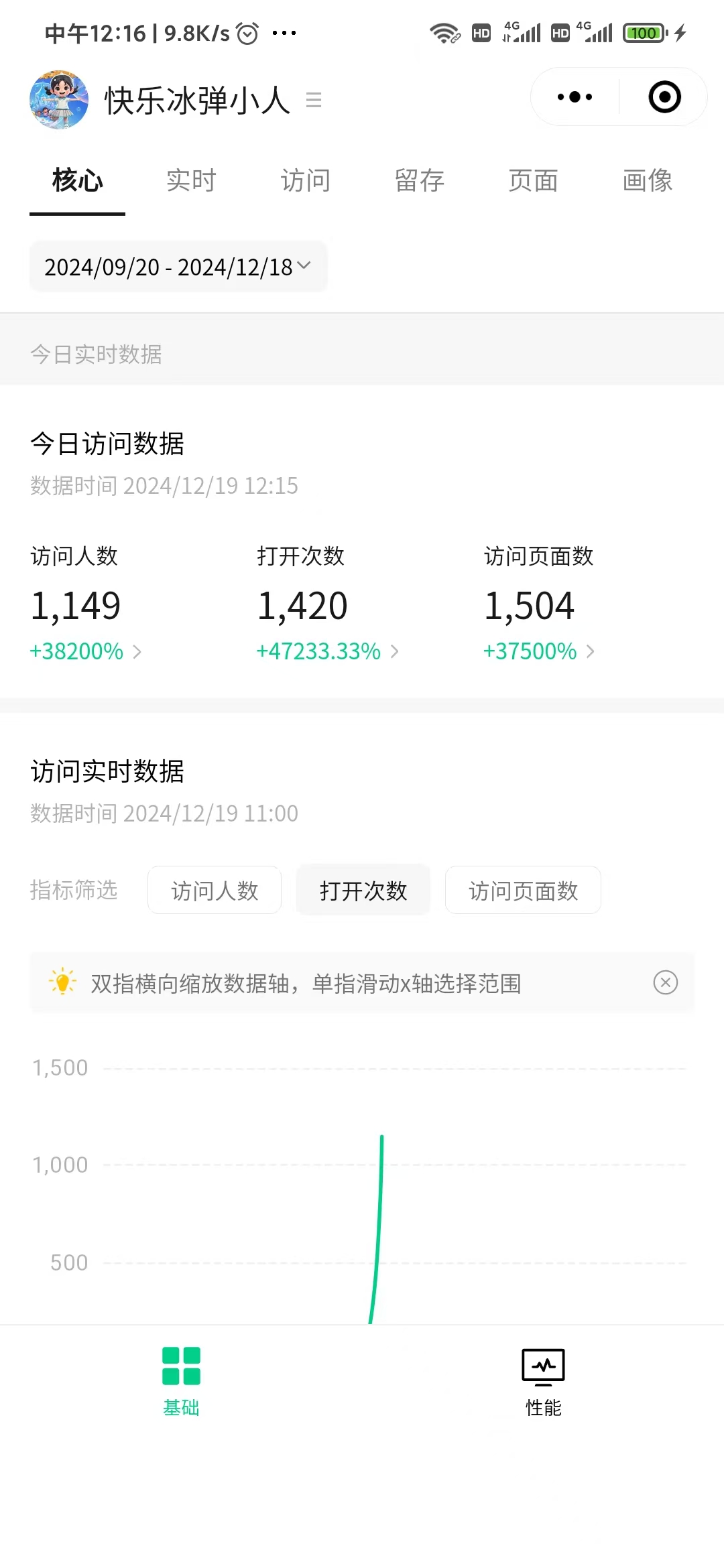Open the mini program more options menu
The image size is (724, 1568).
click(575, 97)
